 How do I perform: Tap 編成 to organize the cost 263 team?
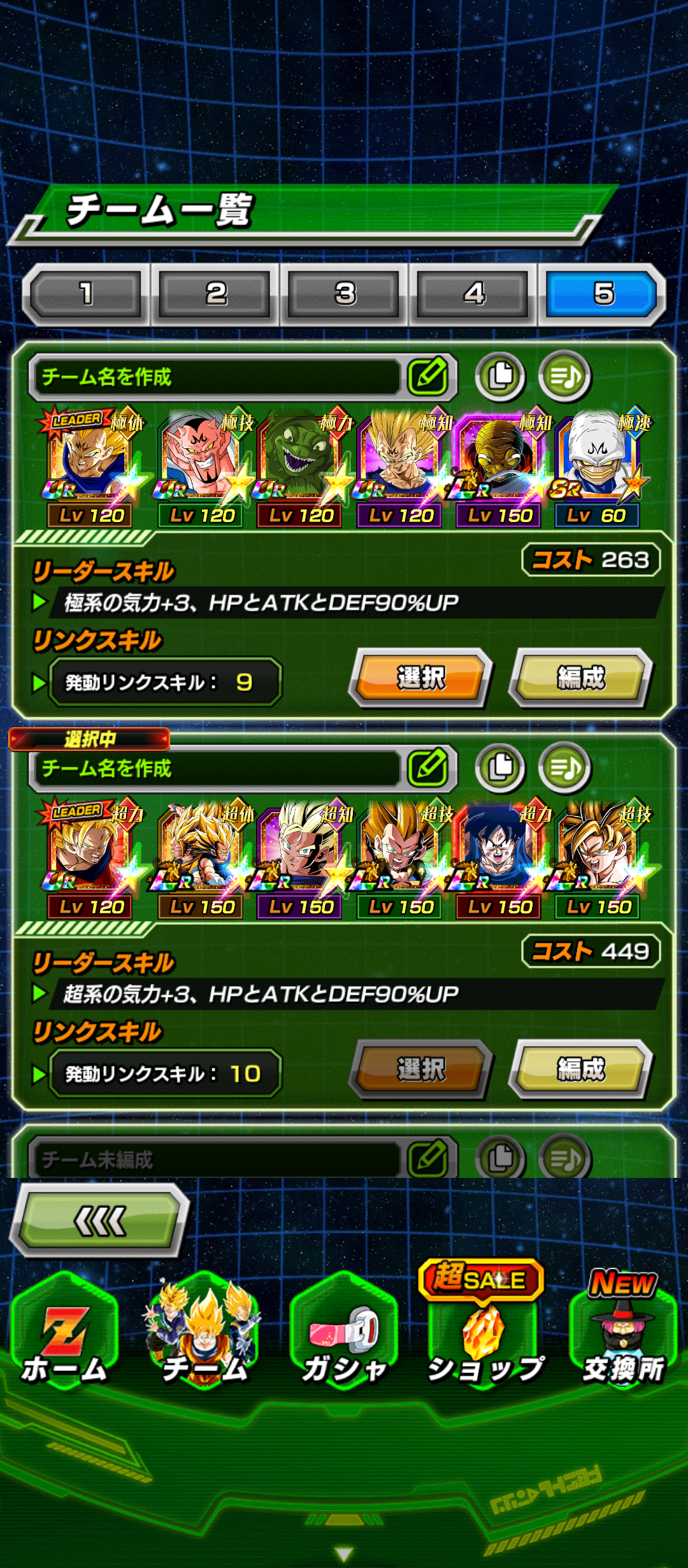(580, 678)
